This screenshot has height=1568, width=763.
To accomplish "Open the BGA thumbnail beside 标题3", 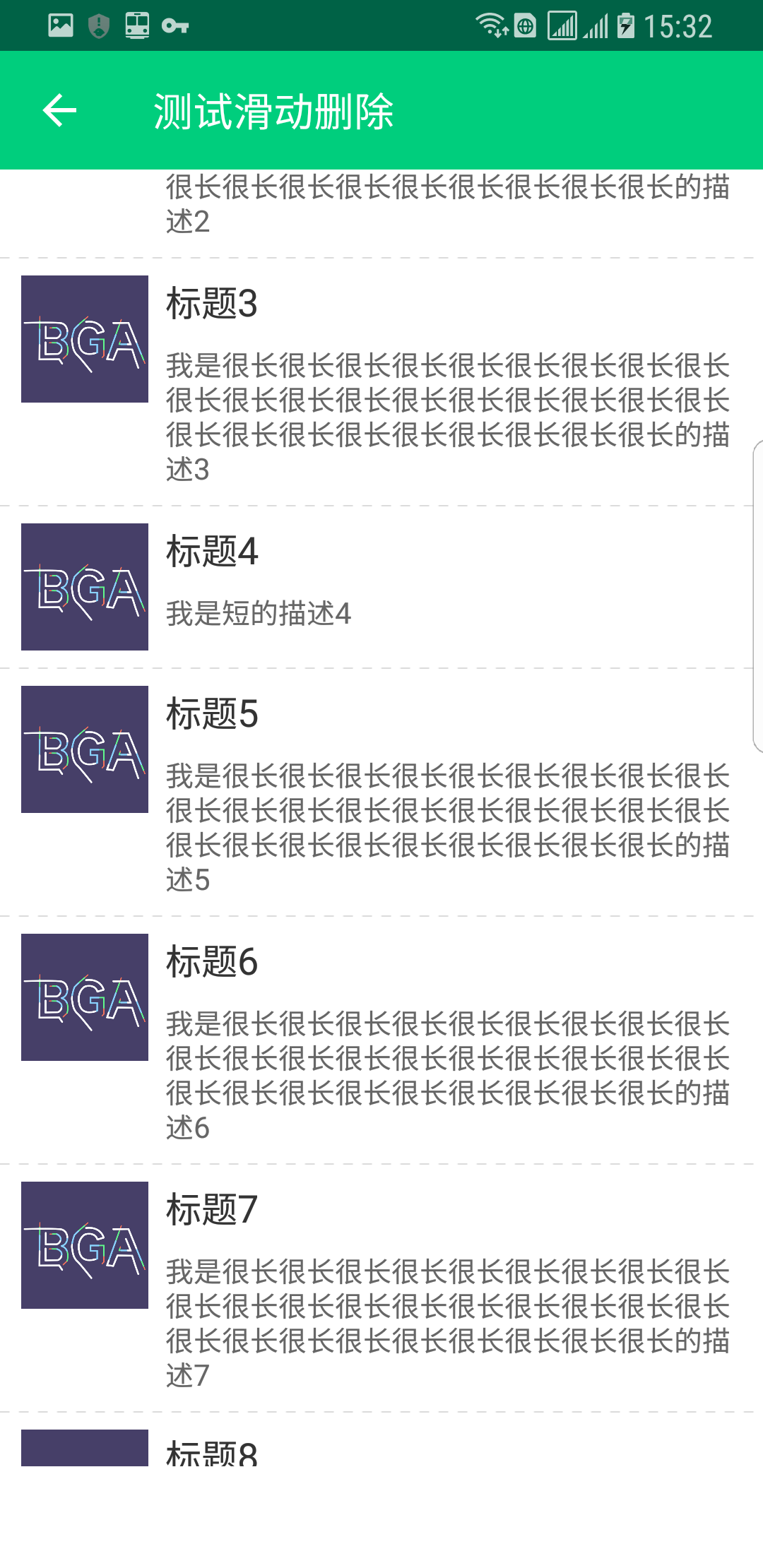I will point(85,338).
